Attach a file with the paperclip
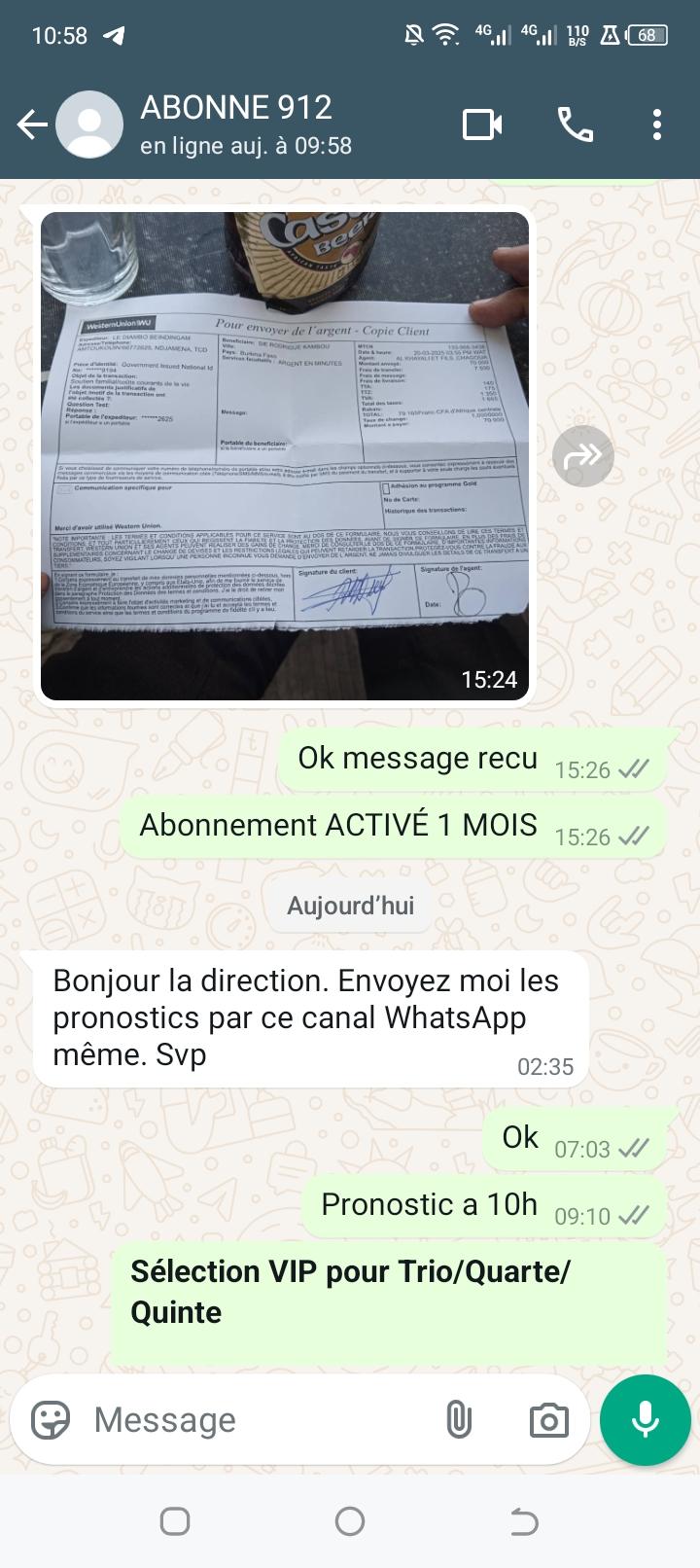 point(458,1420)
